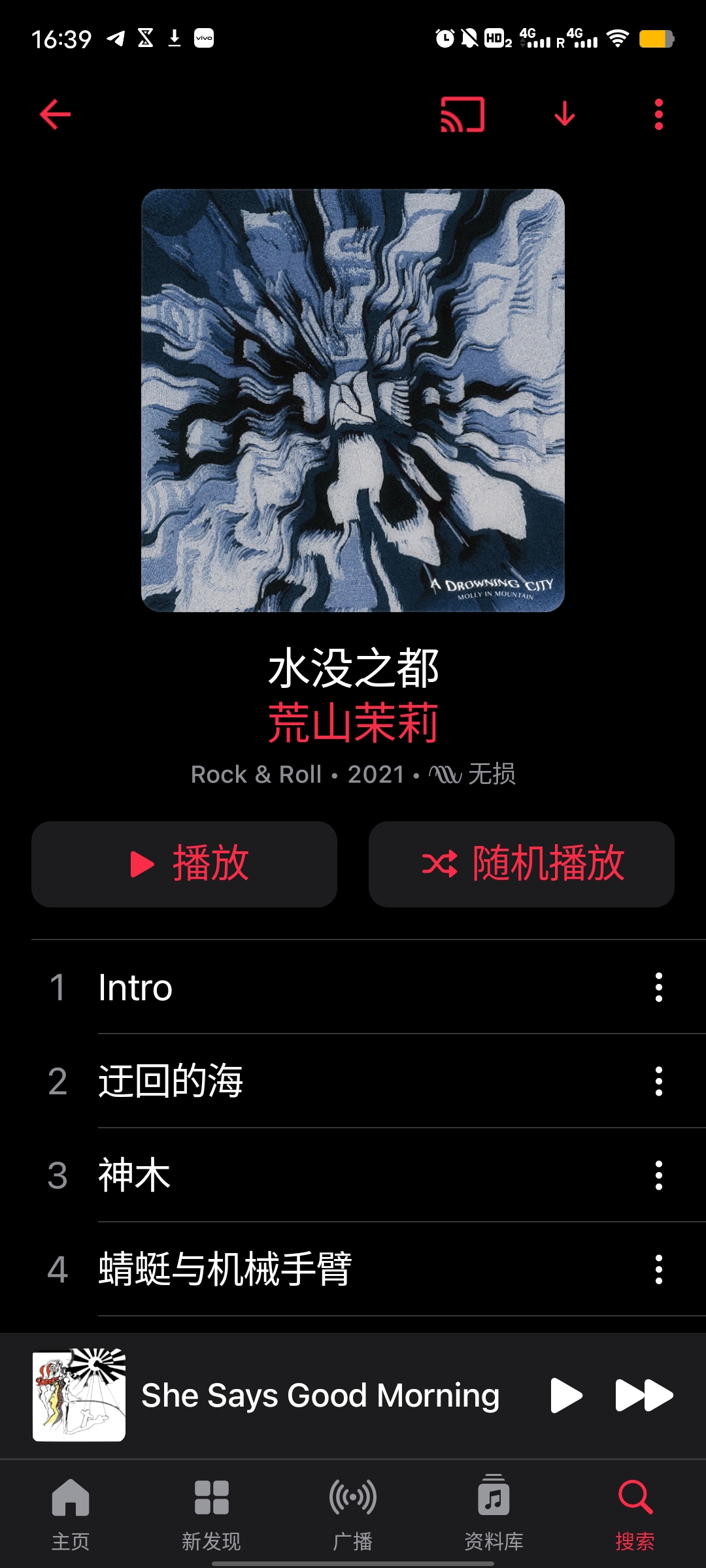Resume She Says Good Morning in mini player
The image size is (706, 1568).
click(565, 1395)
